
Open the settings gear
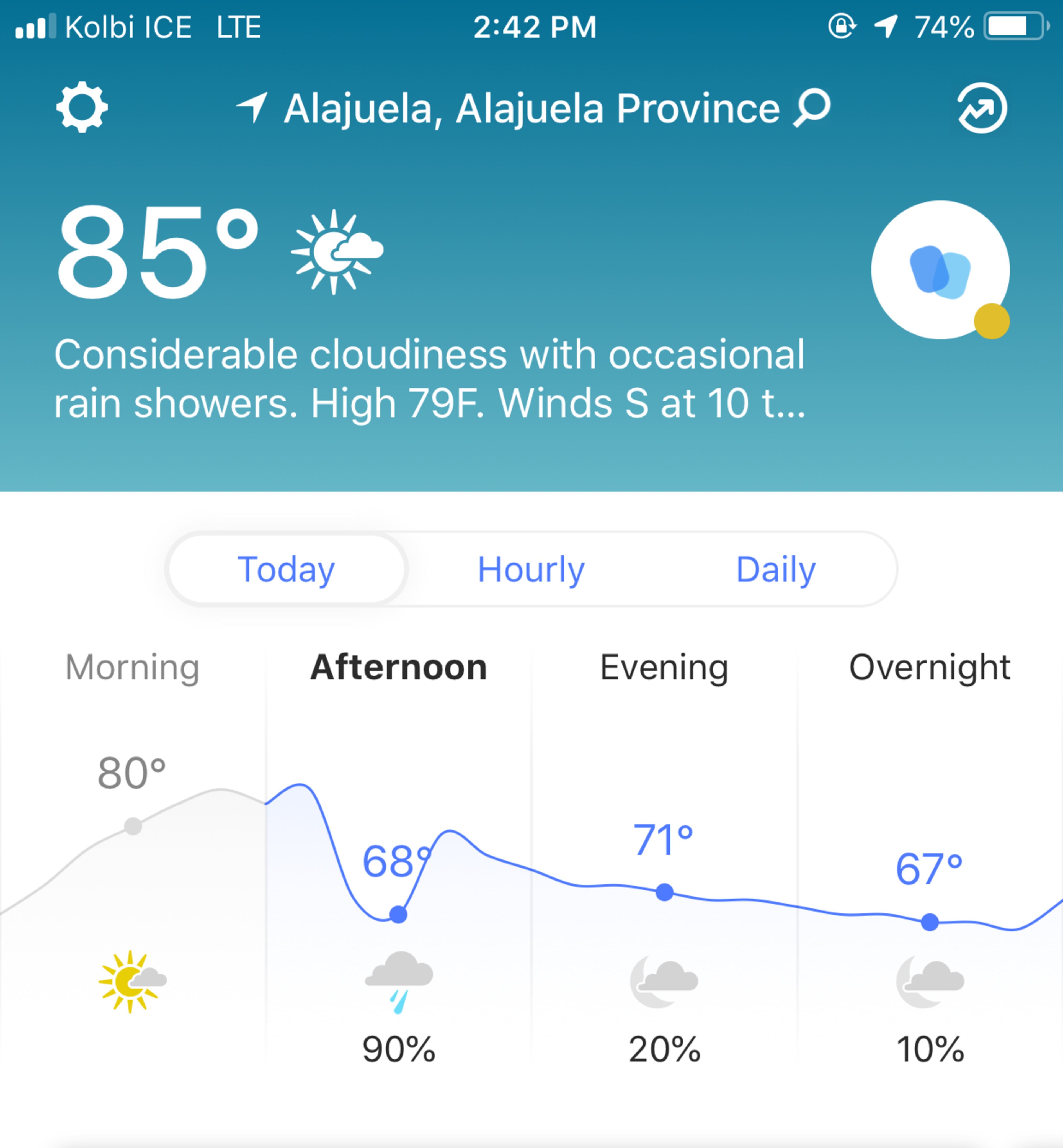[x=82, y=108]
